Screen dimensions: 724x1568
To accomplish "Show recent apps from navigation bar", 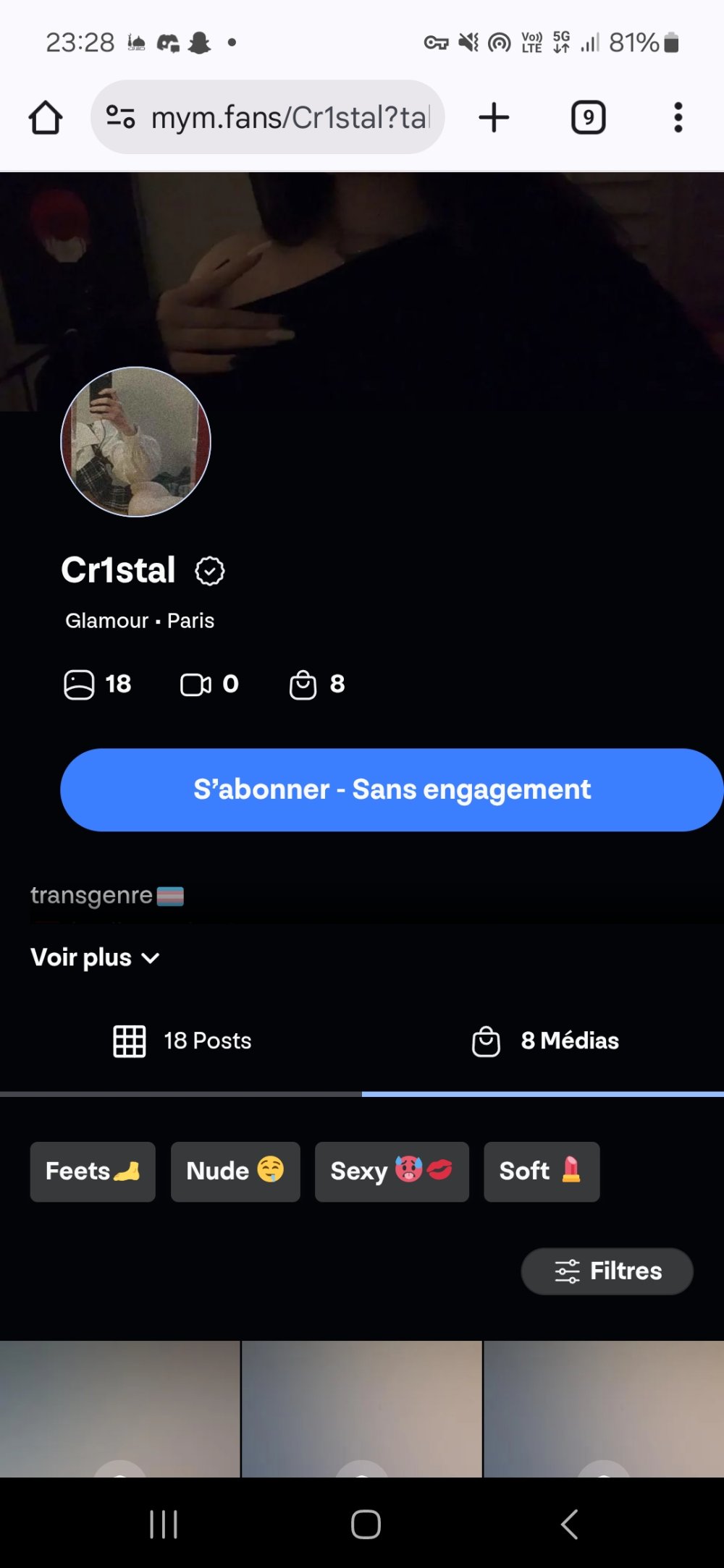I will click(164, 1524).
